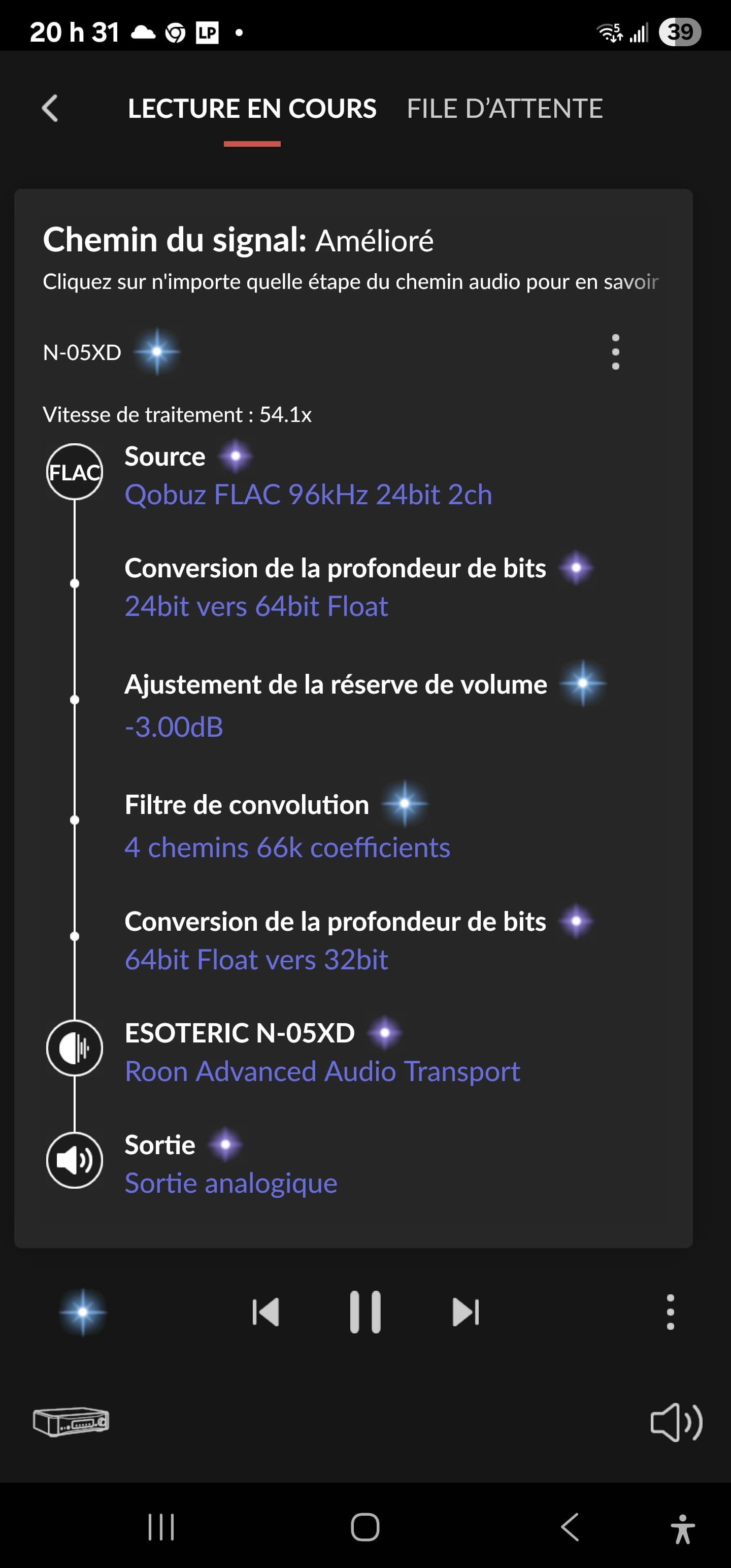731x1568 pixels.
Task: Click the ESOTERIC N-05XD audio device icon
Action: [75, 1048]
